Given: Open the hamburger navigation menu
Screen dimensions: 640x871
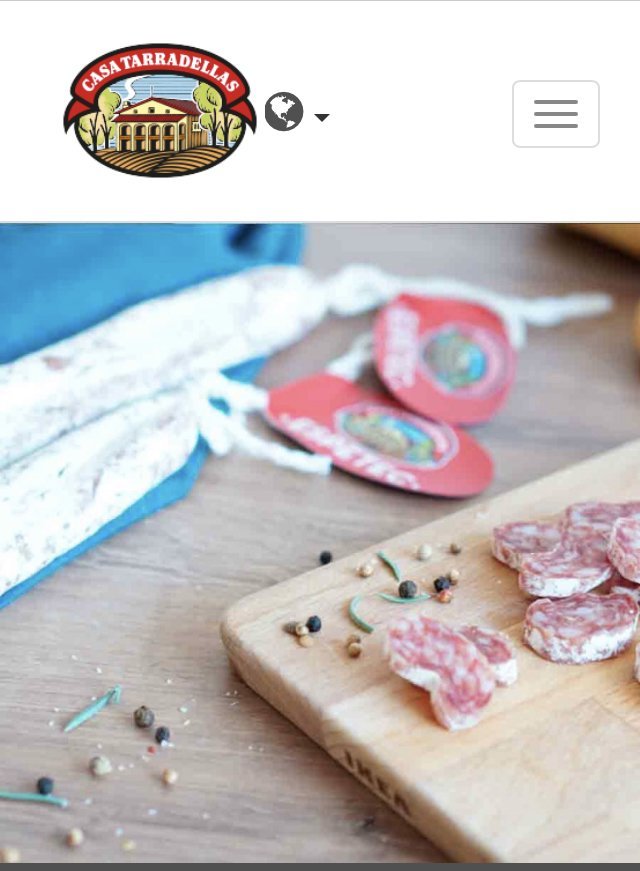Looking at the screenshot, I should (555, 114).
